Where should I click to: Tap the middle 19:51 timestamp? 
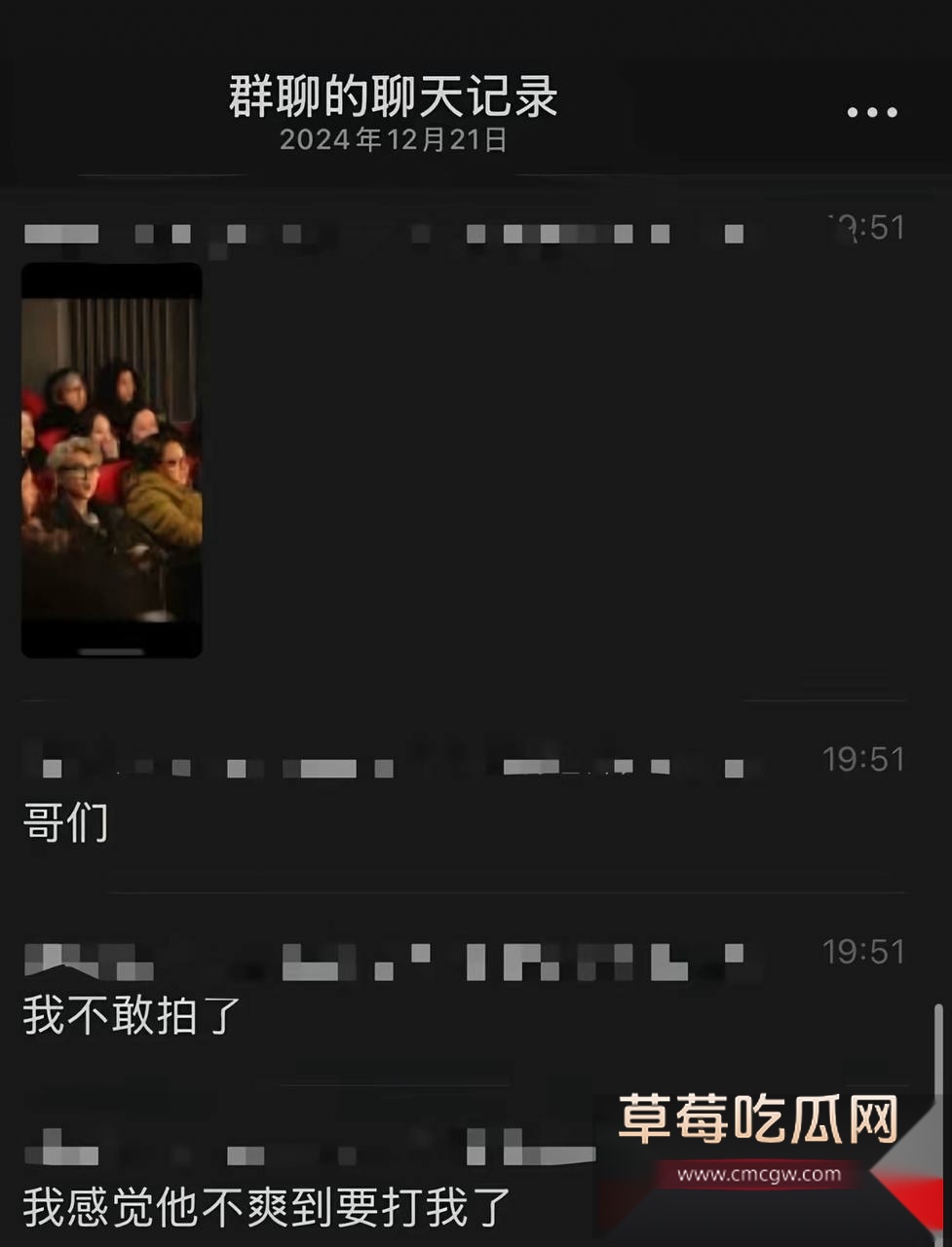point(865,758)
